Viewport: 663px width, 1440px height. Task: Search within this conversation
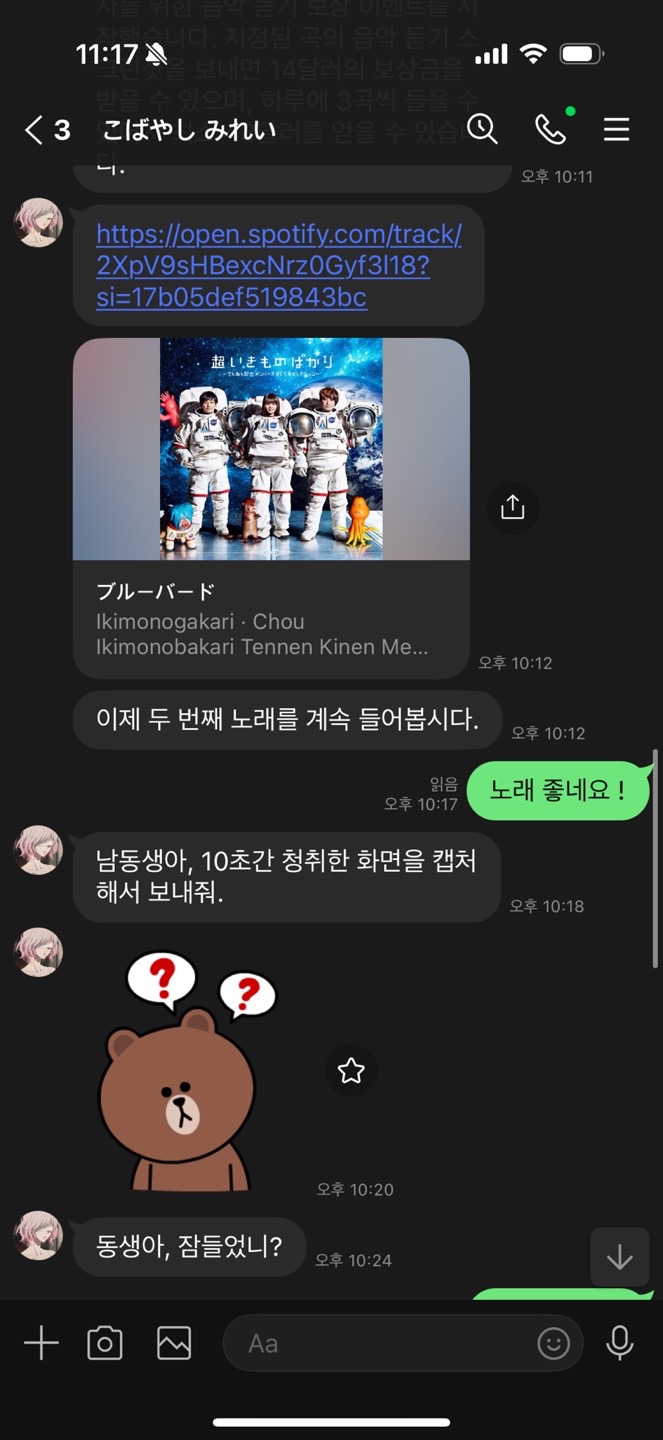pyautogui.click(x=482, y=129)
